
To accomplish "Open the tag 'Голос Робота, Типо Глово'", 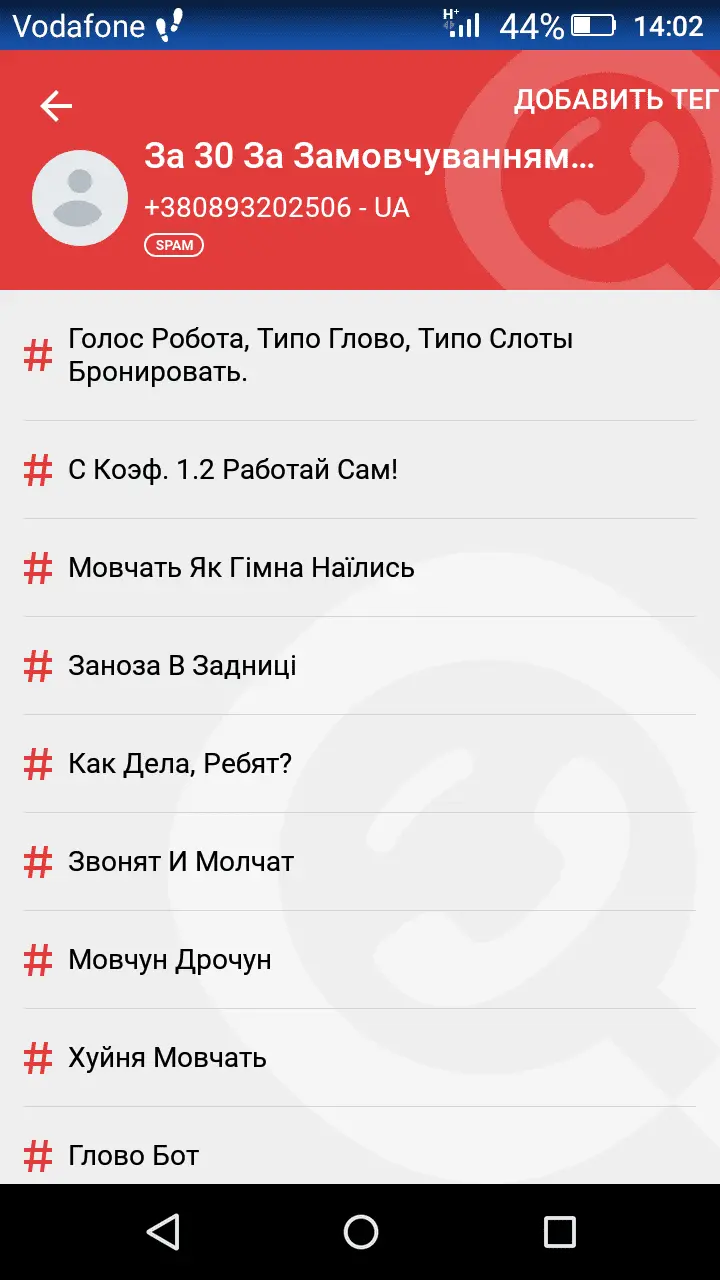I will (x=320, y=356).
